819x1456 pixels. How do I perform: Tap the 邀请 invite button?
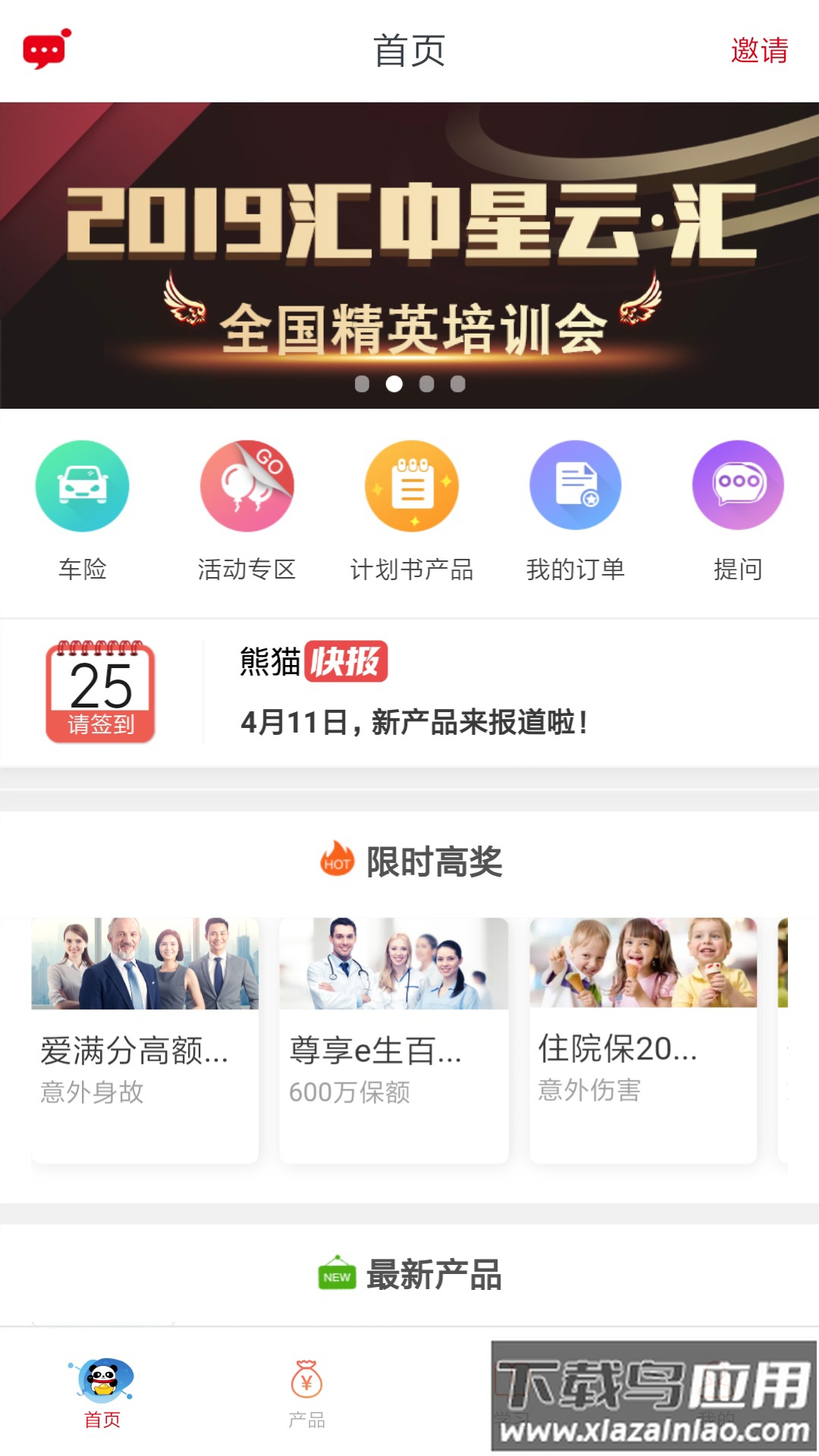(x=759, y=51)
